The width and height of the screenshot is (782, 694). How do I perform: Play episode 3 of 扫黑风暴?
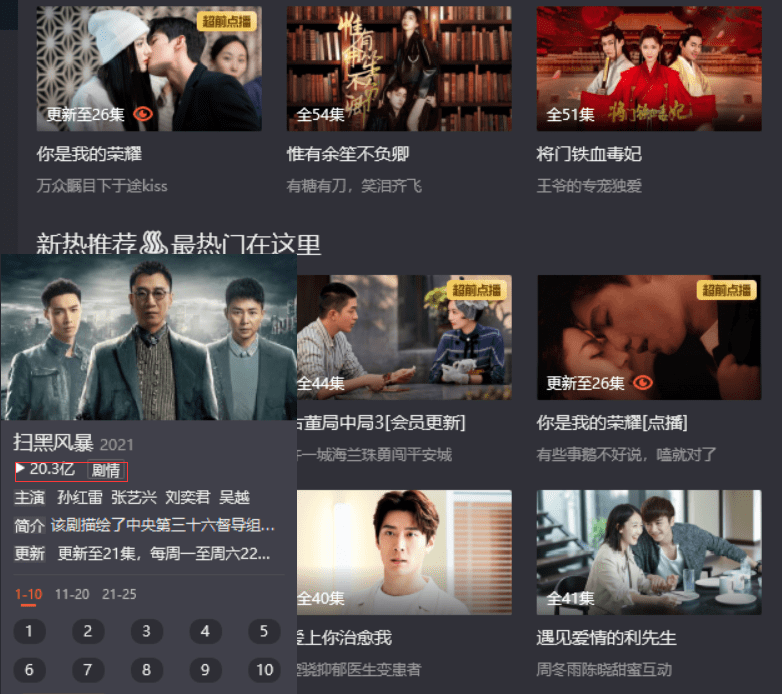[146, 631]
